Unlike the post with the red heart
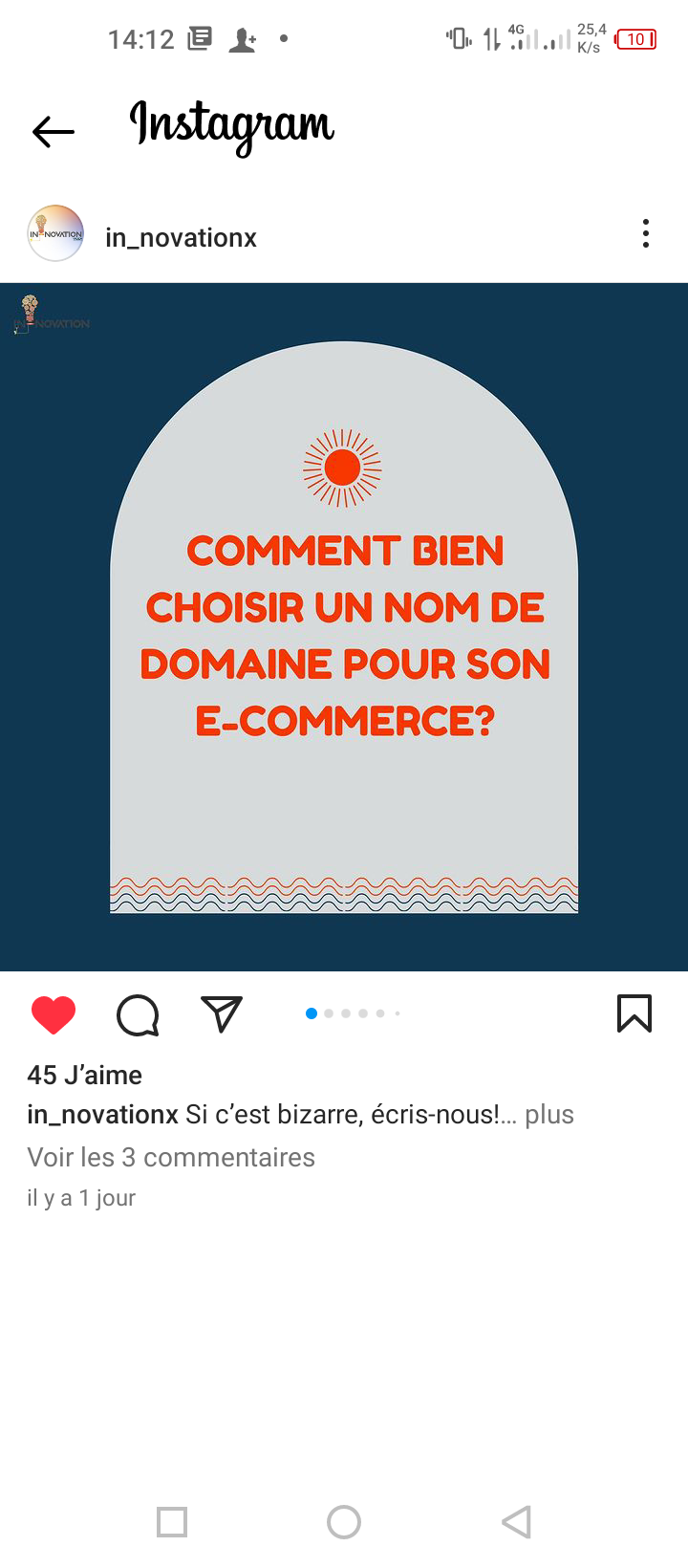 pyautogui.click(x=54, y=1014)
